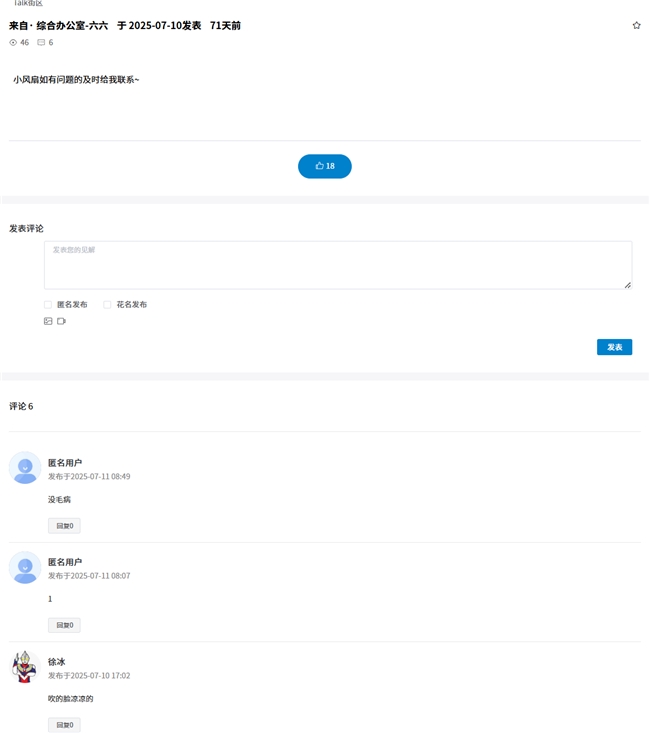Favorite this post with the star icon
The image size is (650, 733).
point(636,25)
